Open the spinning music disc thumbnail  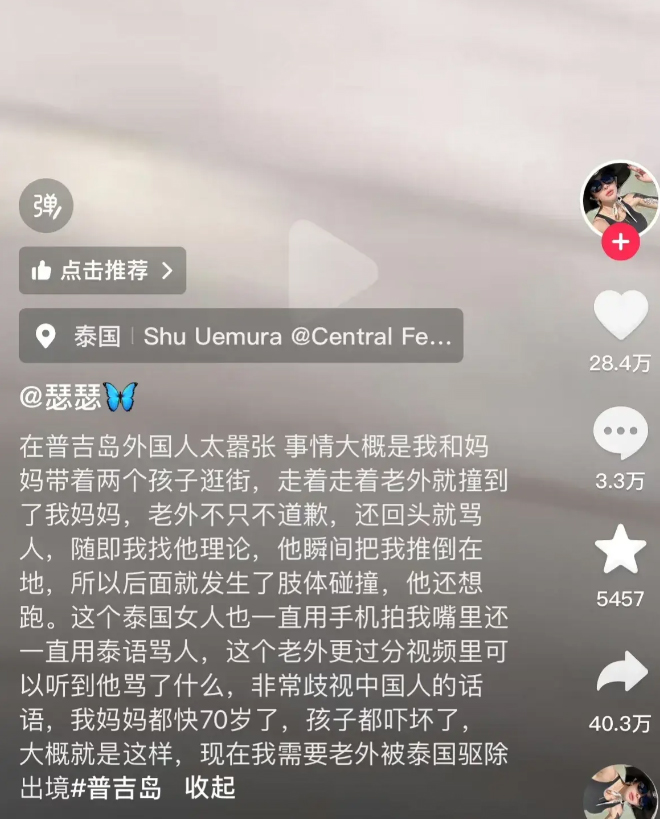point(622,792)
